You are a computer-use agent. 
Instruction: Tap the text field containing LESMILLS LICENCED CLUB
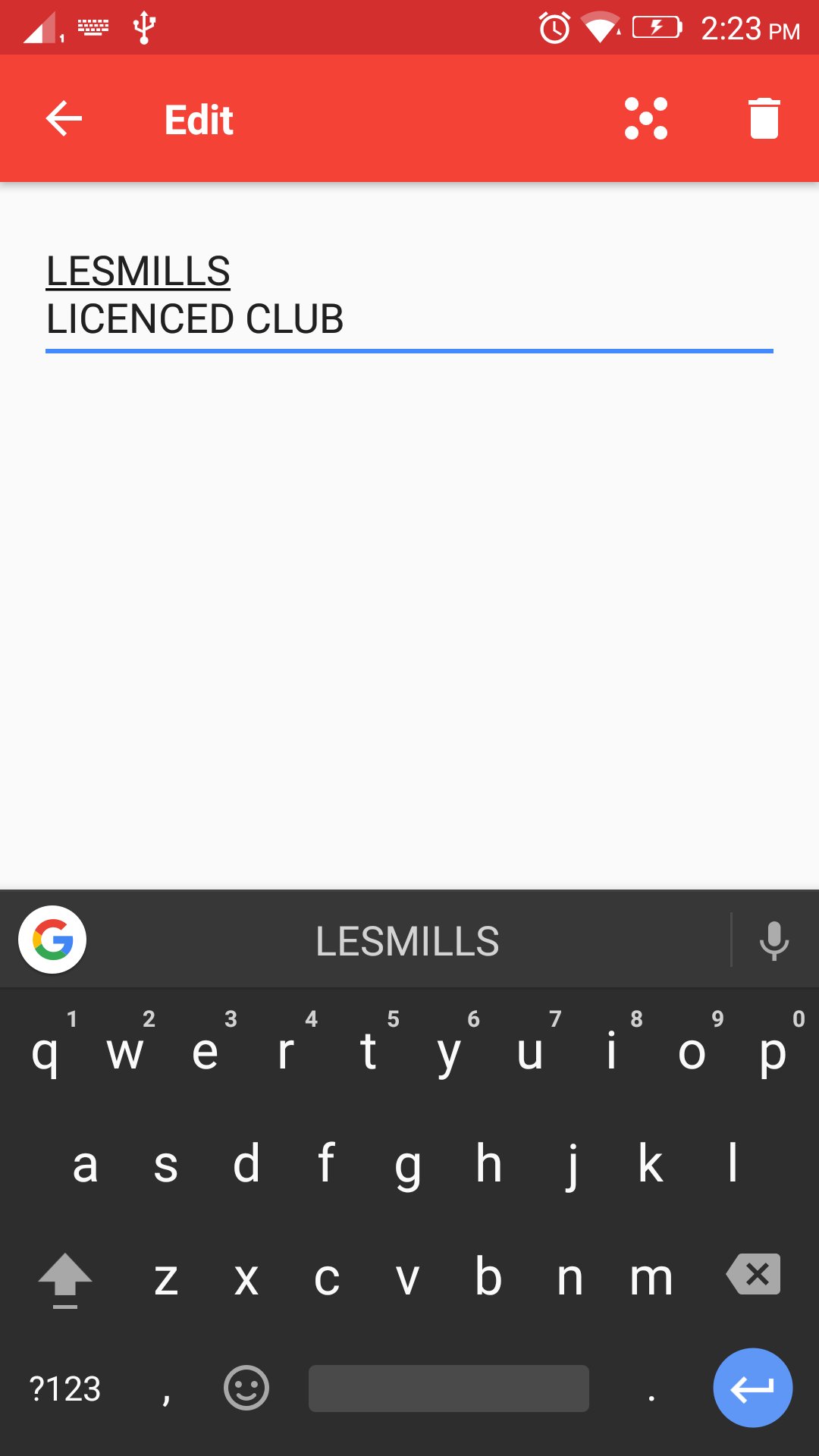coord(409,296)
